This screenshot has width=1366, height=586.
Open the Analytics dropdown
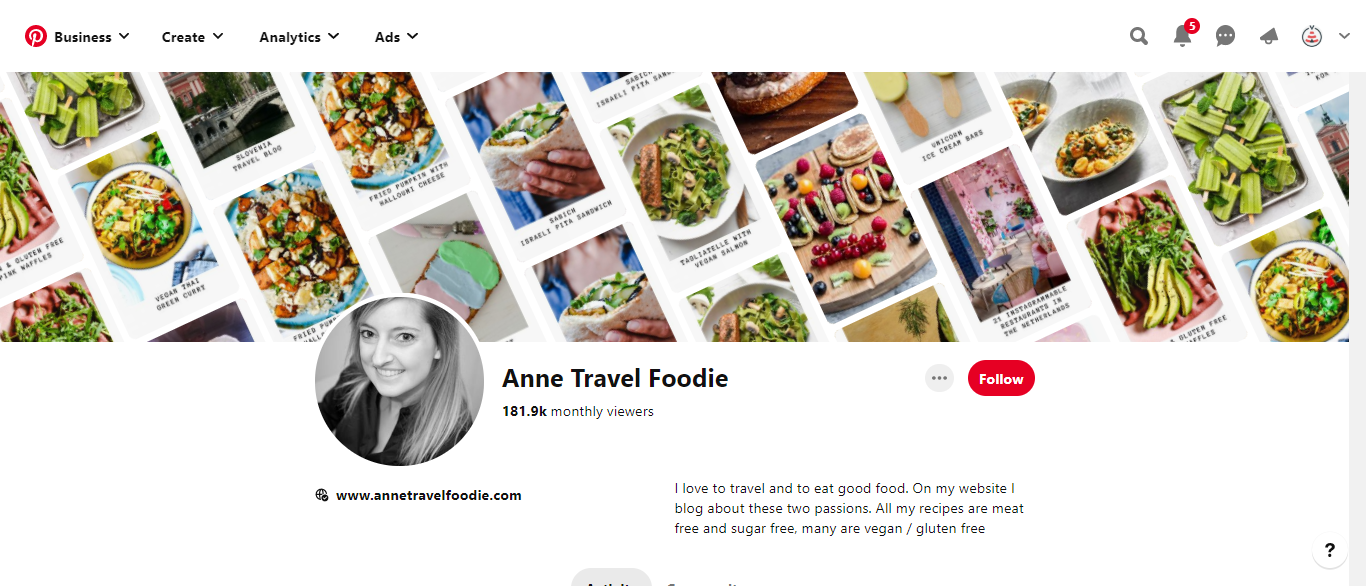click(299, 37)
